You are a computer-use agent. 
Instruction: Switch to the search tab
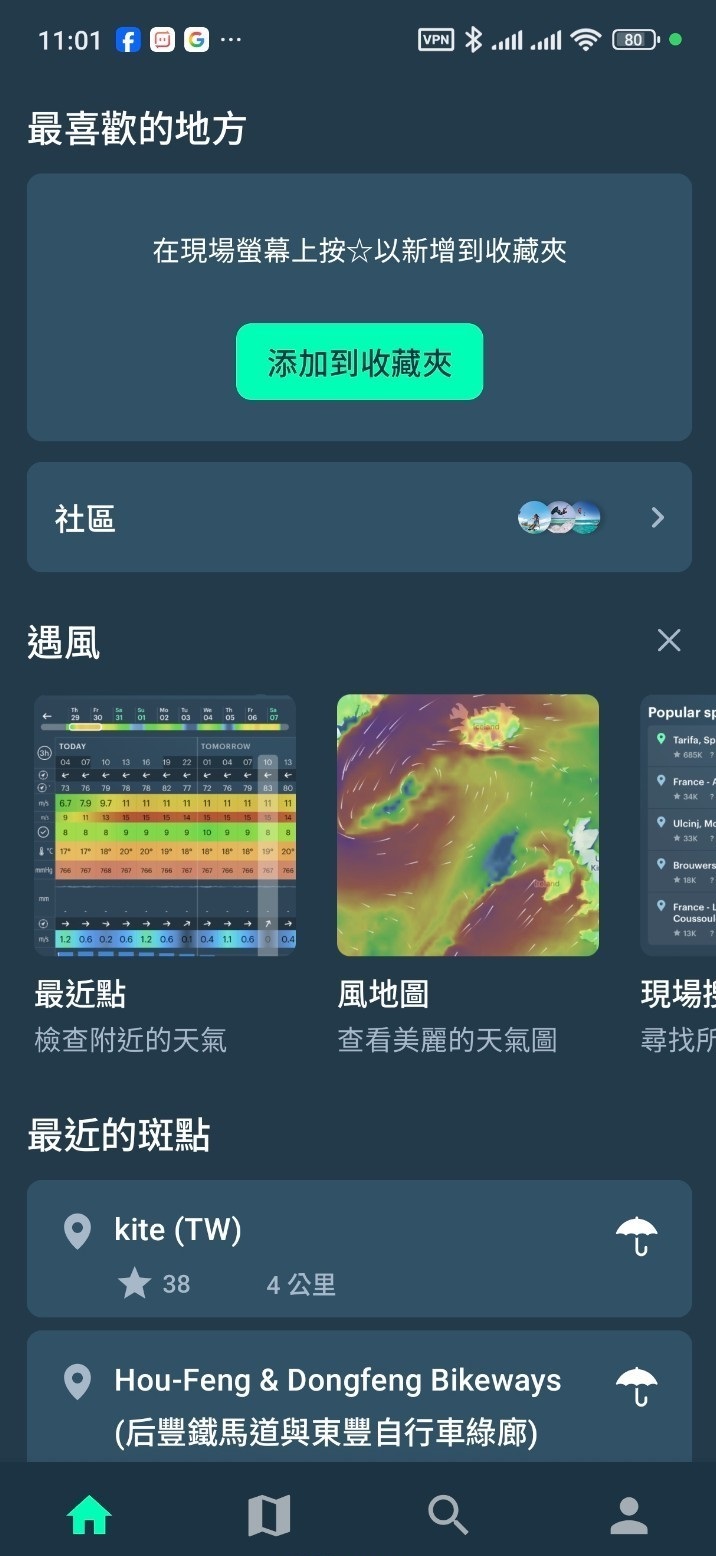pos(448,1516)
